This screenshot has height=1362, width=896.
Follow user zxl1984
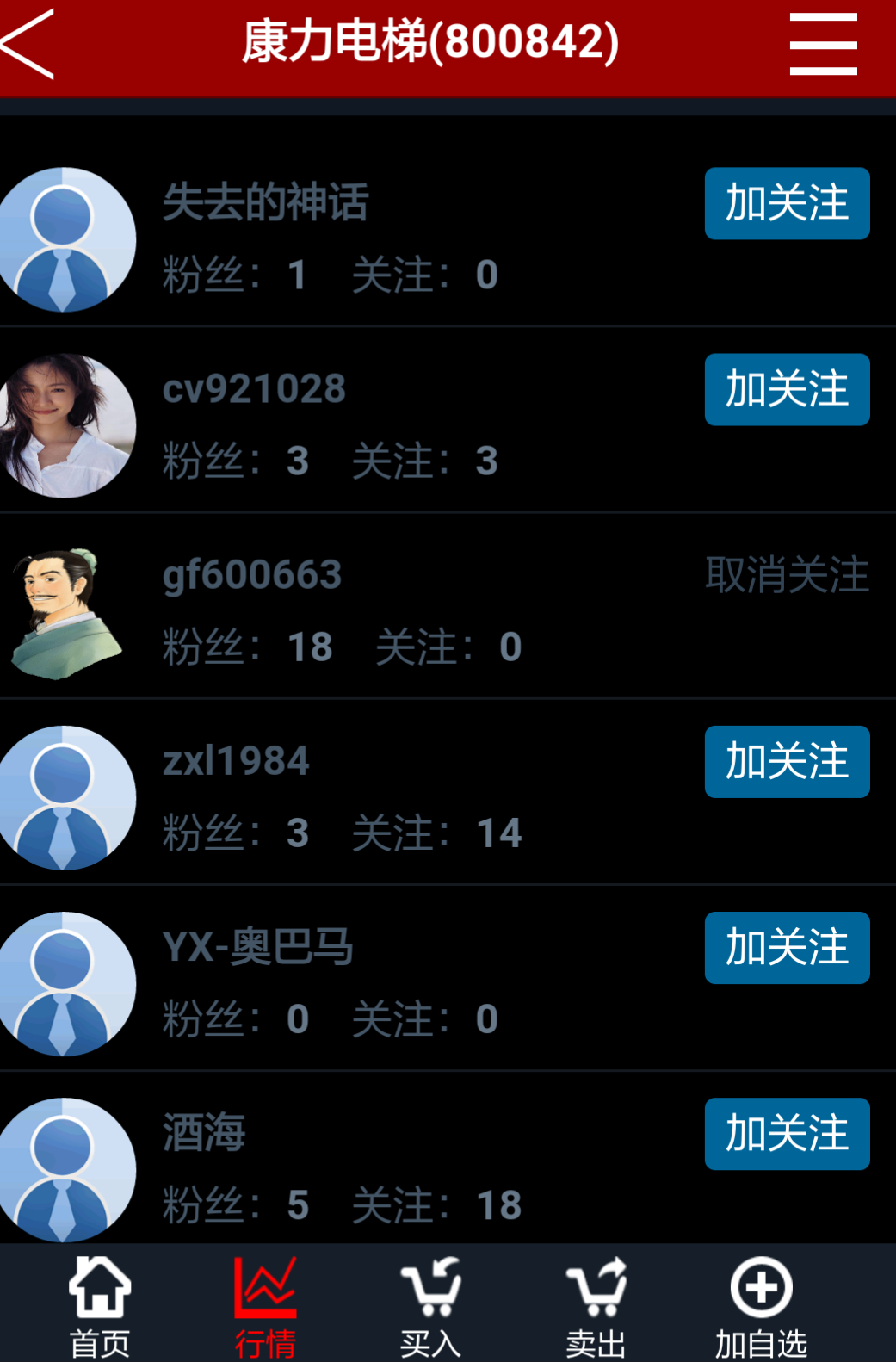[787, 761]
